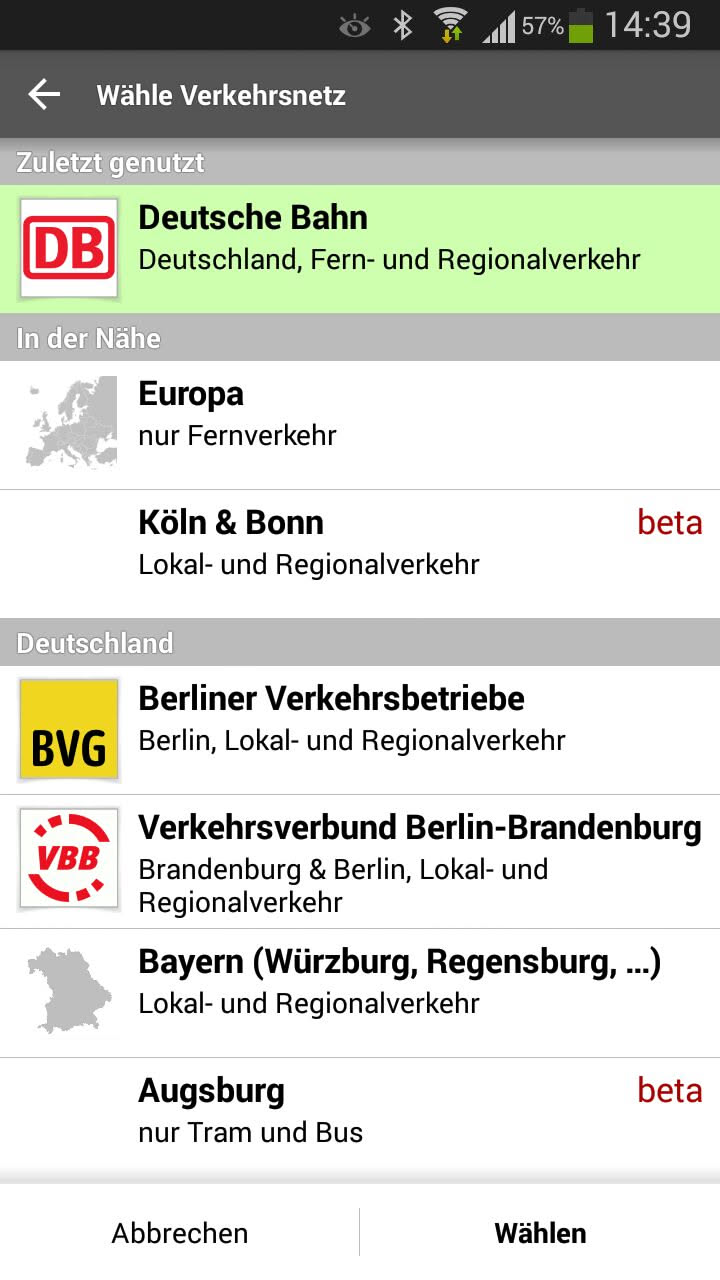Viewport: 720px width, 1280px height.
Task: Go back using the top-left arrow
Action: tap(44, 95)
